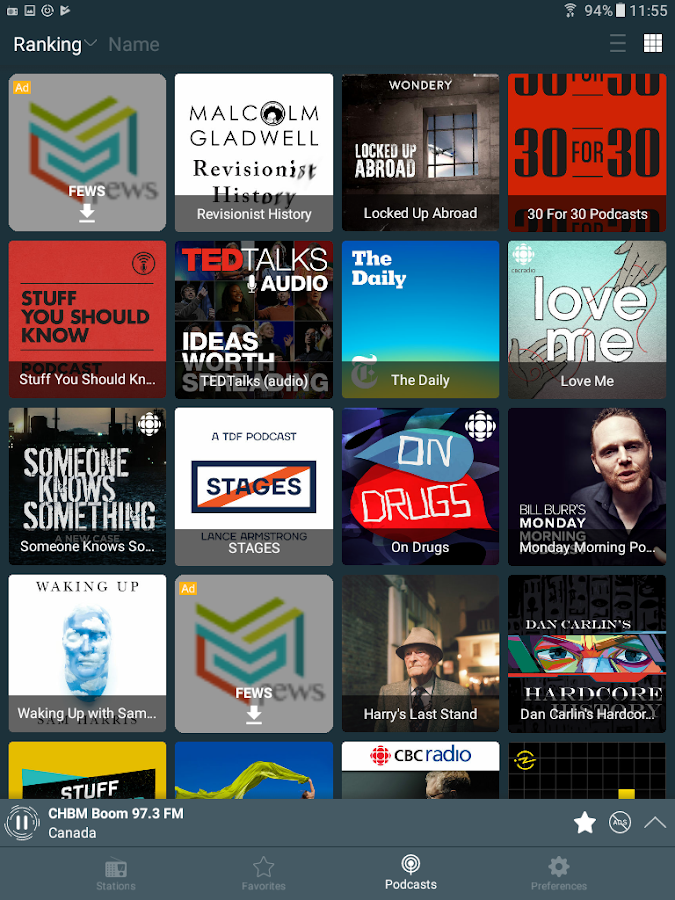
Task: Open The Daily podcast
Action: coord(420,319)
